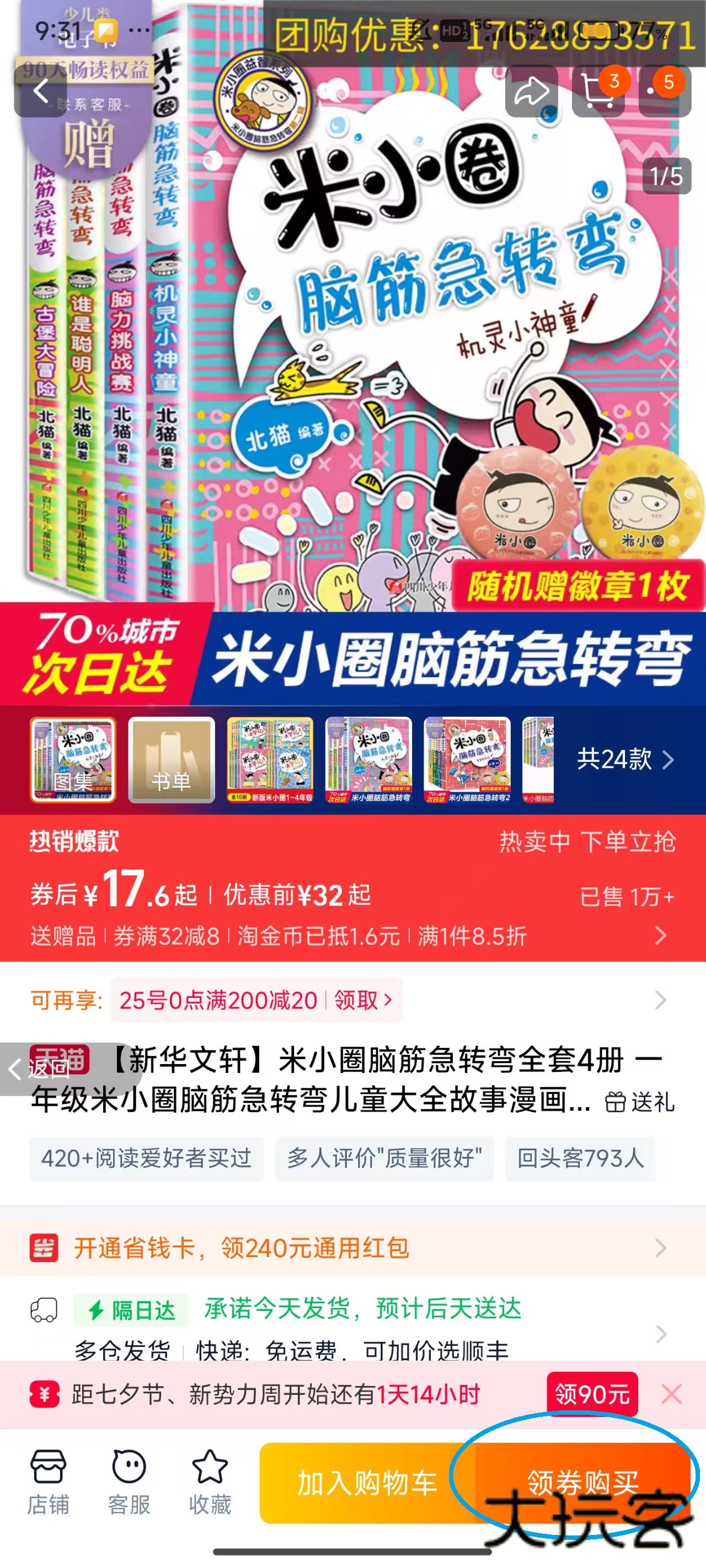
Task: Tap 领券购买 to buy with coupon
Action: click(582, 1481)
